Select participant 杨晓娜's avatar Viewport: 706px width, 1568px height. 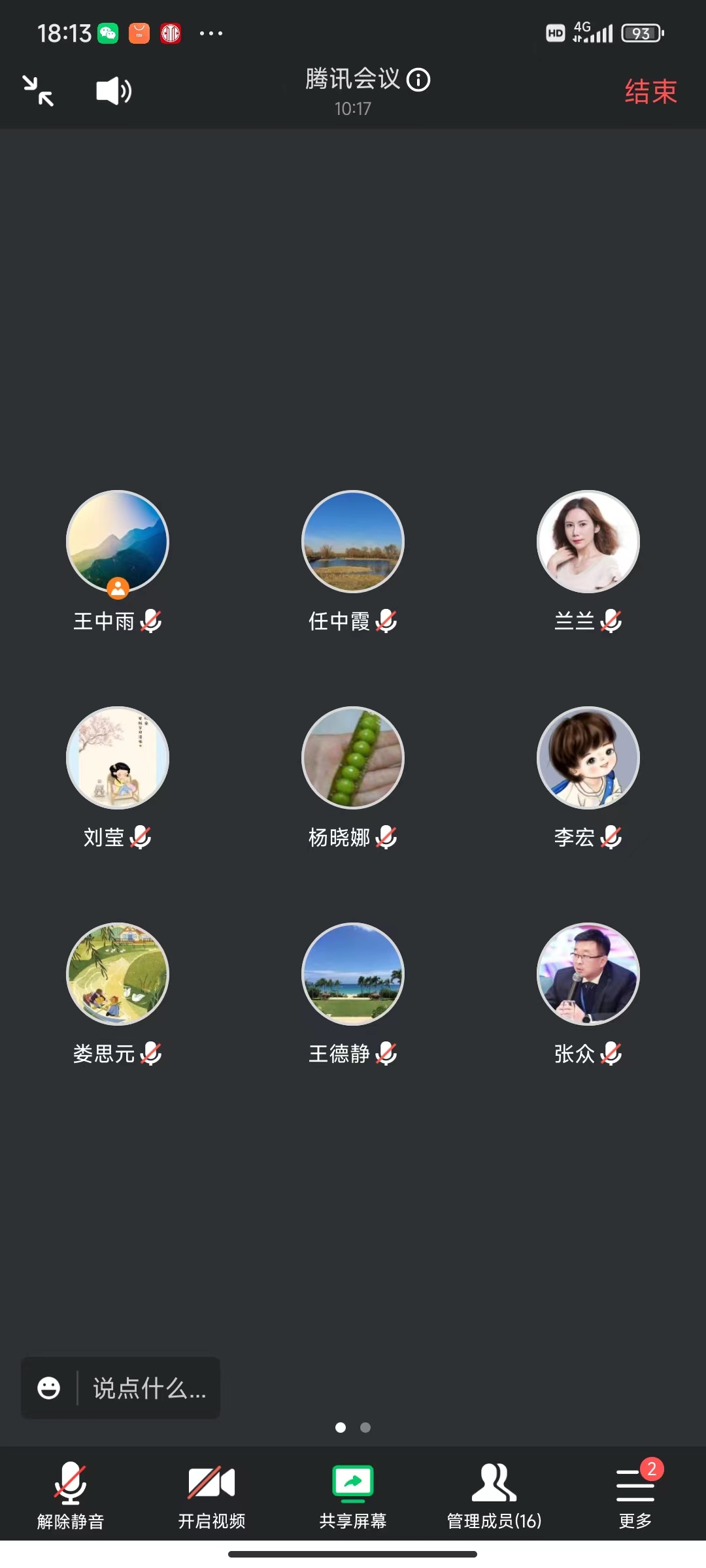point(353,758)
